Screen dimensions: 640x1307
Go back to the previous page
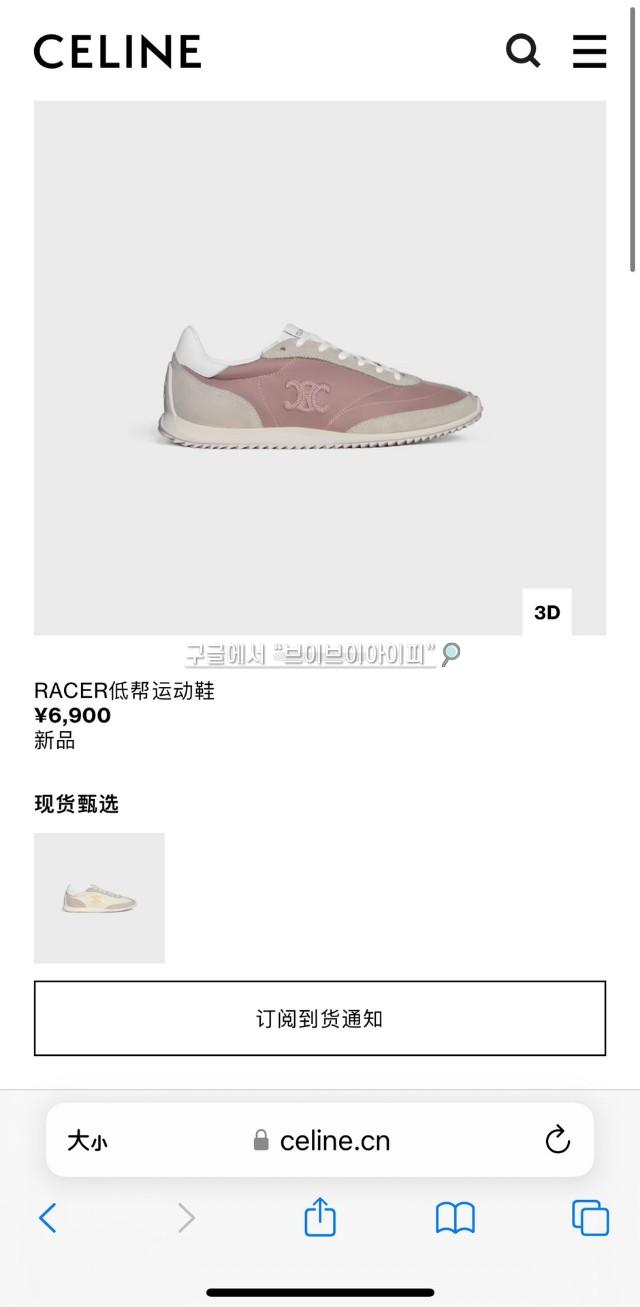tap(47, 1218)
